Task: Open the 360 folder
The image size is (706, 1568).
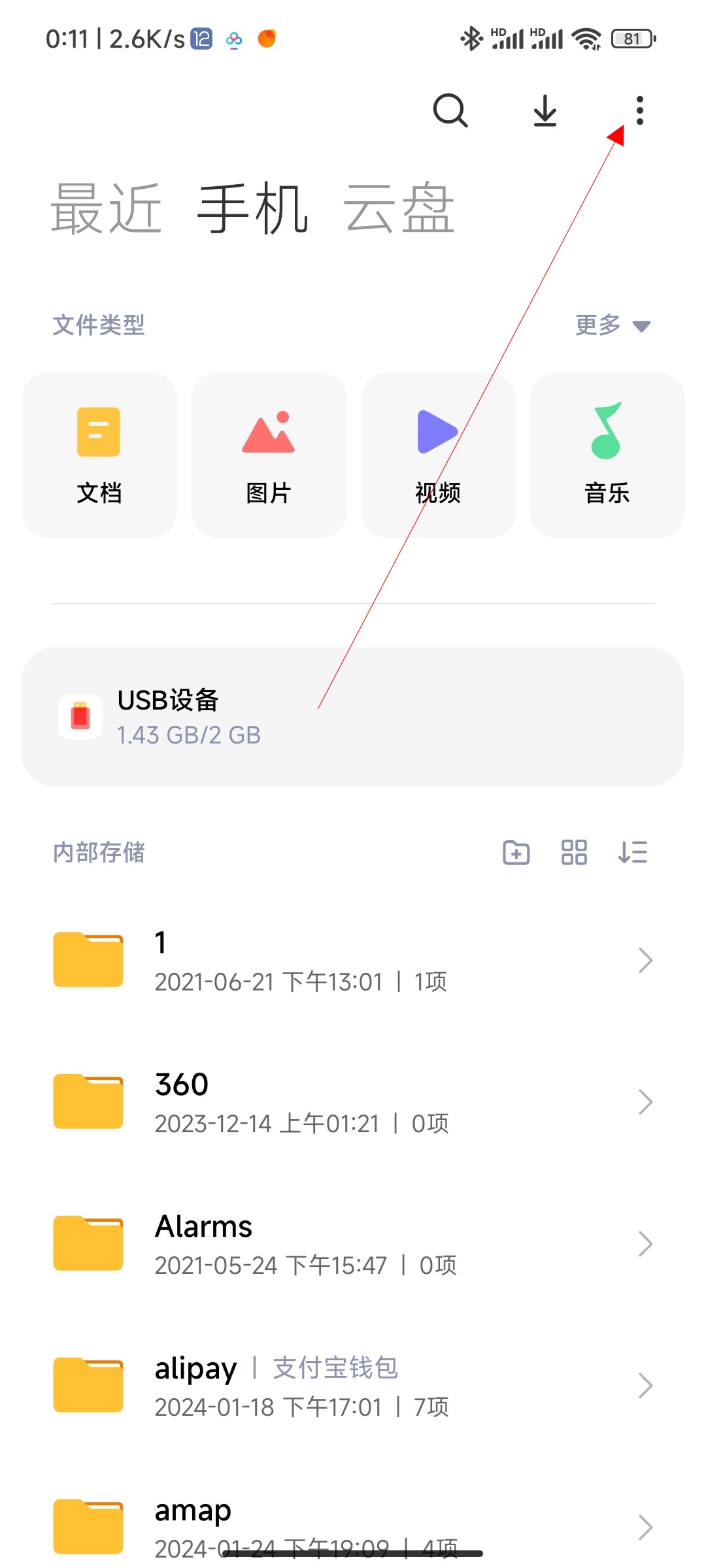Action: pos(353,1102)
